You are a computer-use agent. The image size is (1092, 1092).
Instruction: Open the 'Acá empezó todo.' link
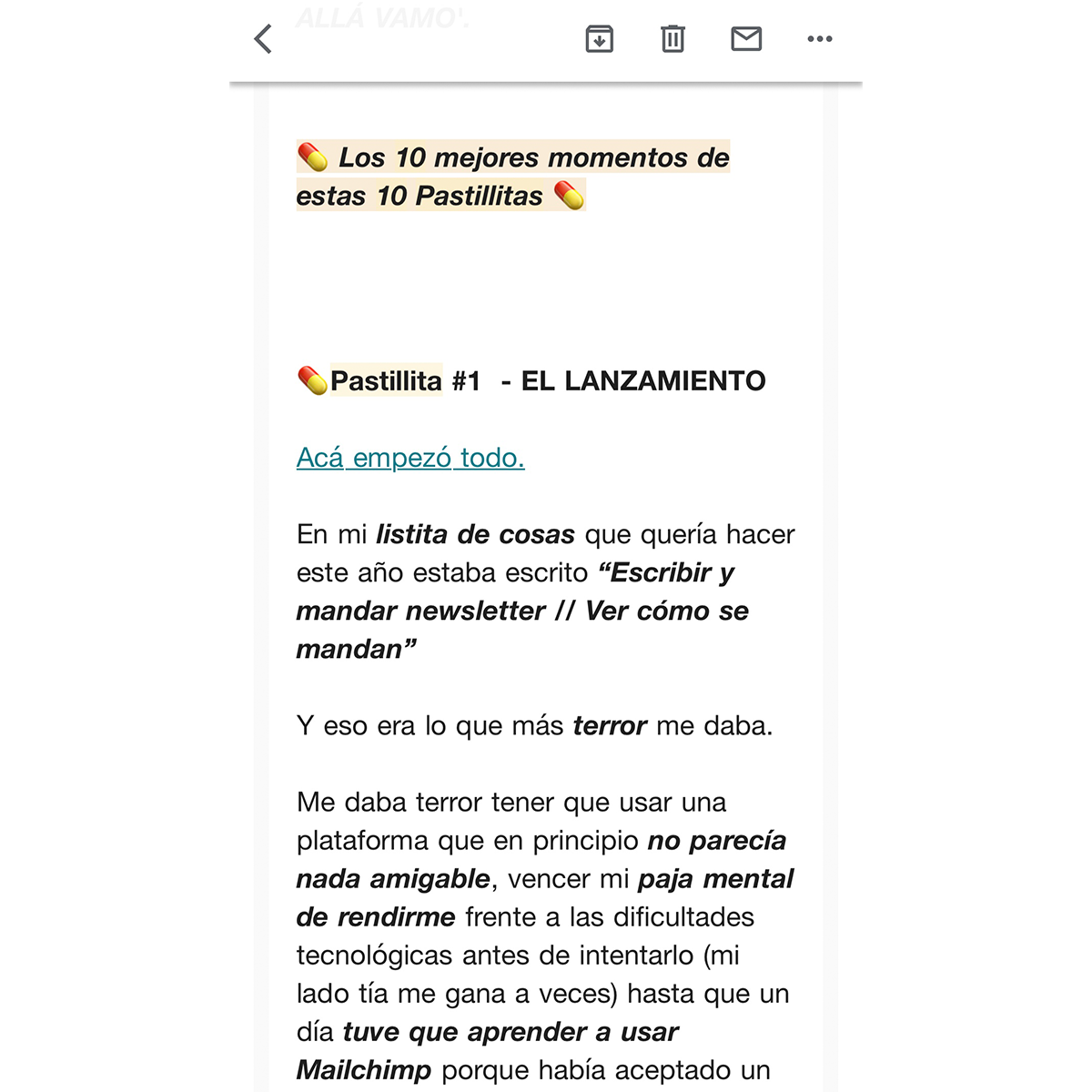pyautogui.click(x=410, y=457)
